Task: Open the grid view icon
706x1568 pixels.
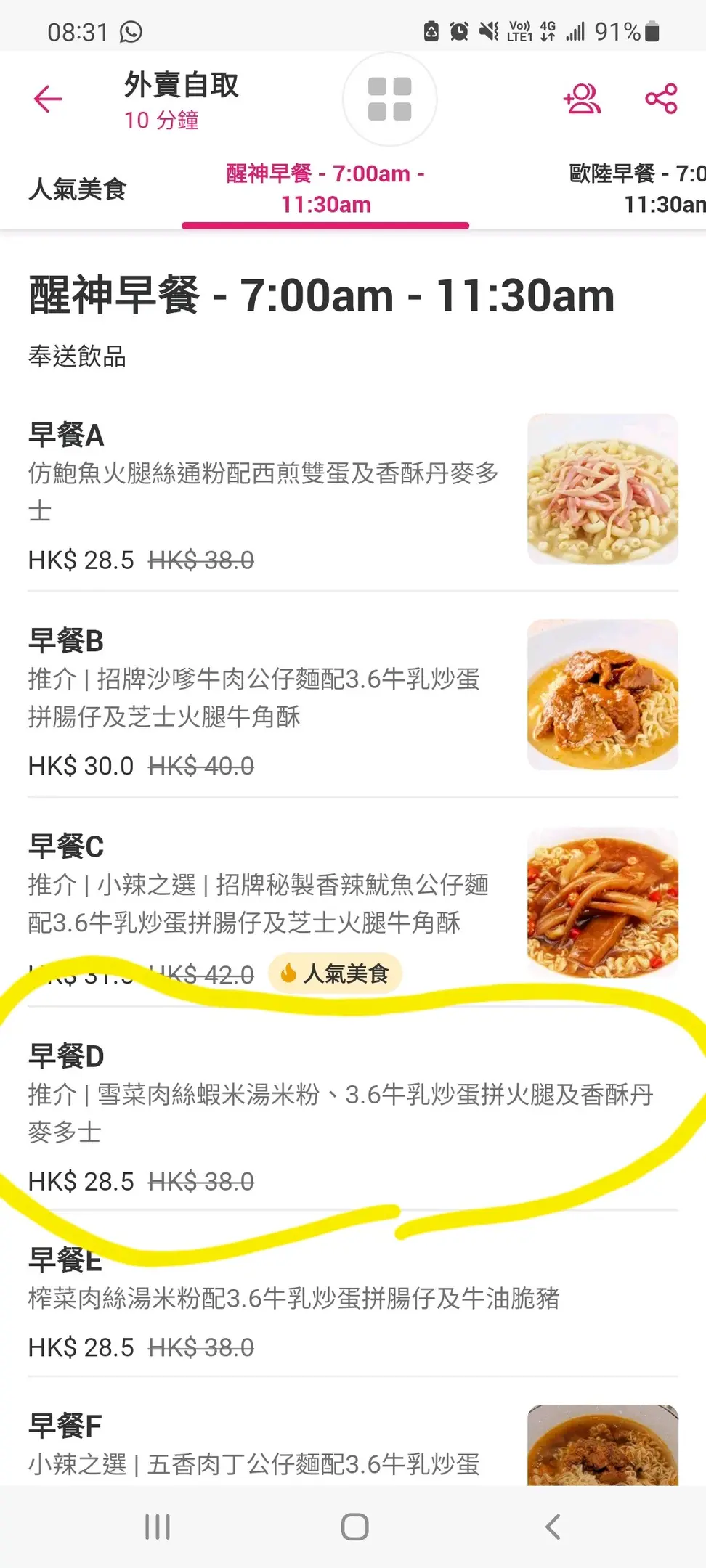Action: point(389,99)
